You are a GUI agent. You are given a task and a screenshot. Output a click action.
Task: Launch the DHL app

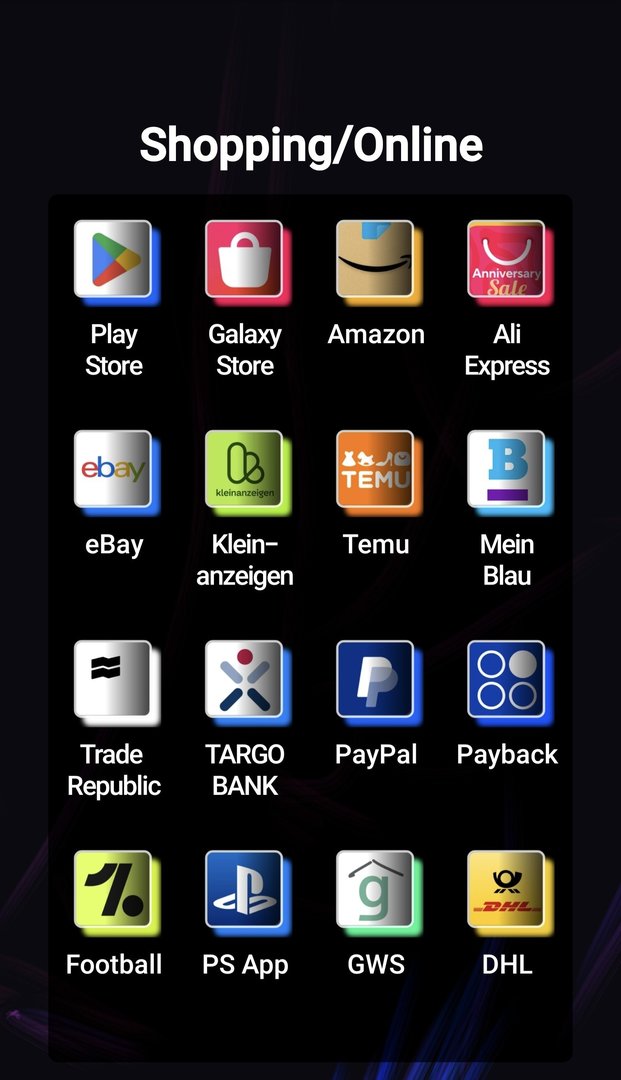point(506,890)
